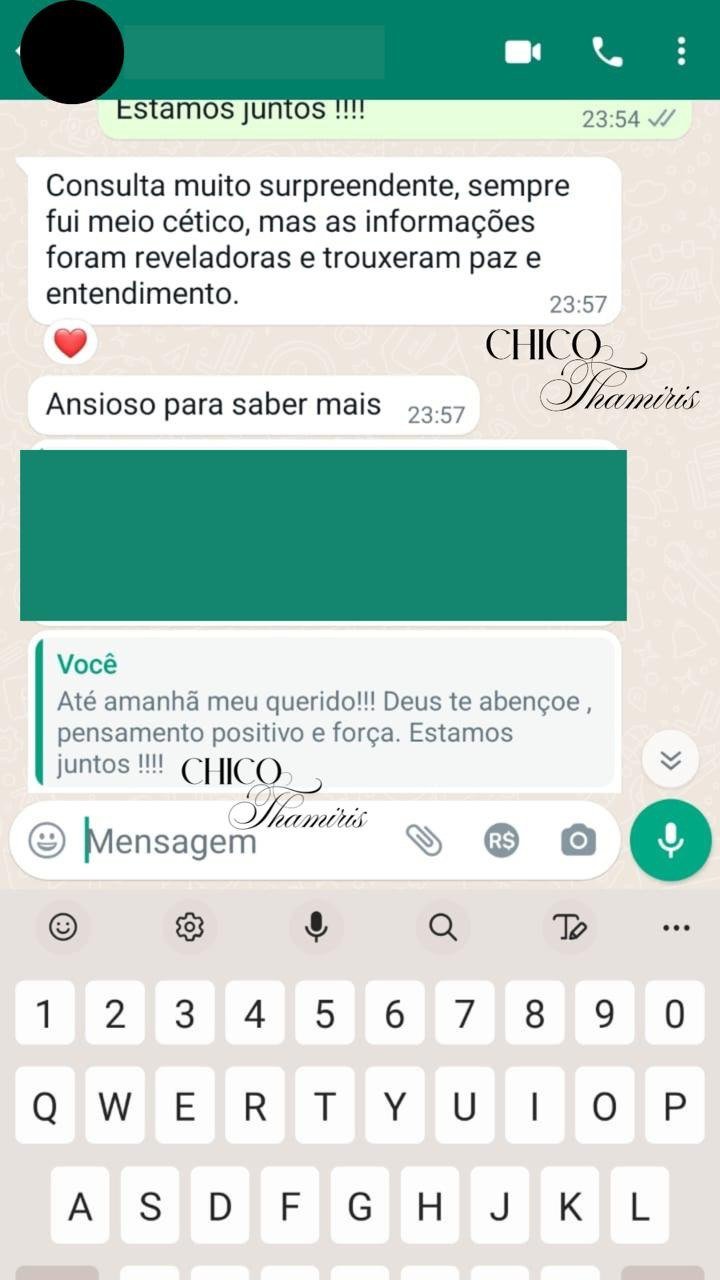
Task: Open the camera from the message bar
Action: (x=578, y=841)
